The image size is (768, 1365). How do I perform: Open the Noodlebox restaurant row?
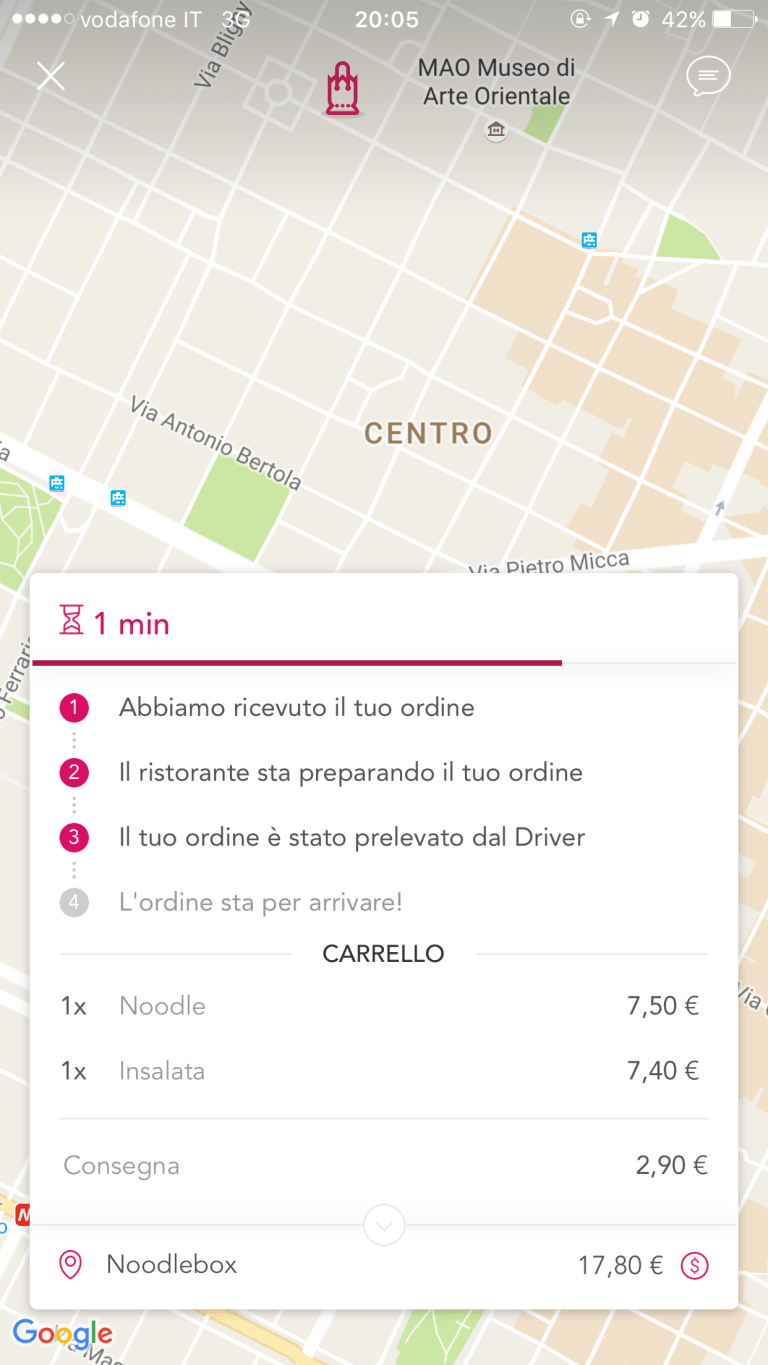tap(171, 1265)
